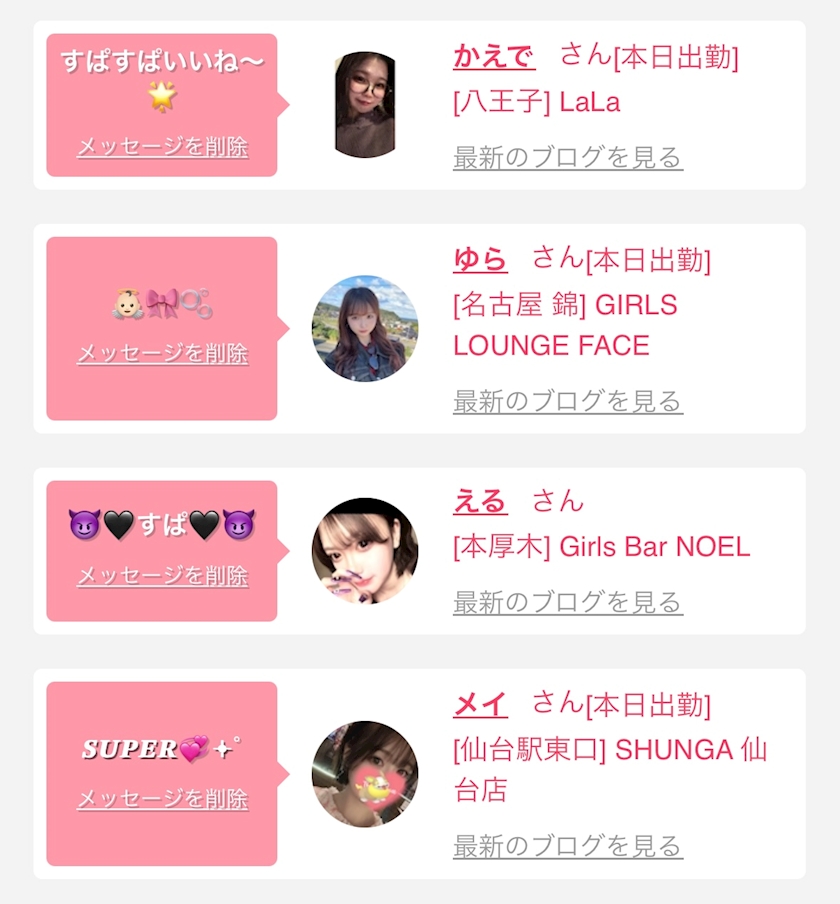This screenshot has width=840, height=904.
Task: Tap かえで's profile photo
Action: click(x=365, y=104)
